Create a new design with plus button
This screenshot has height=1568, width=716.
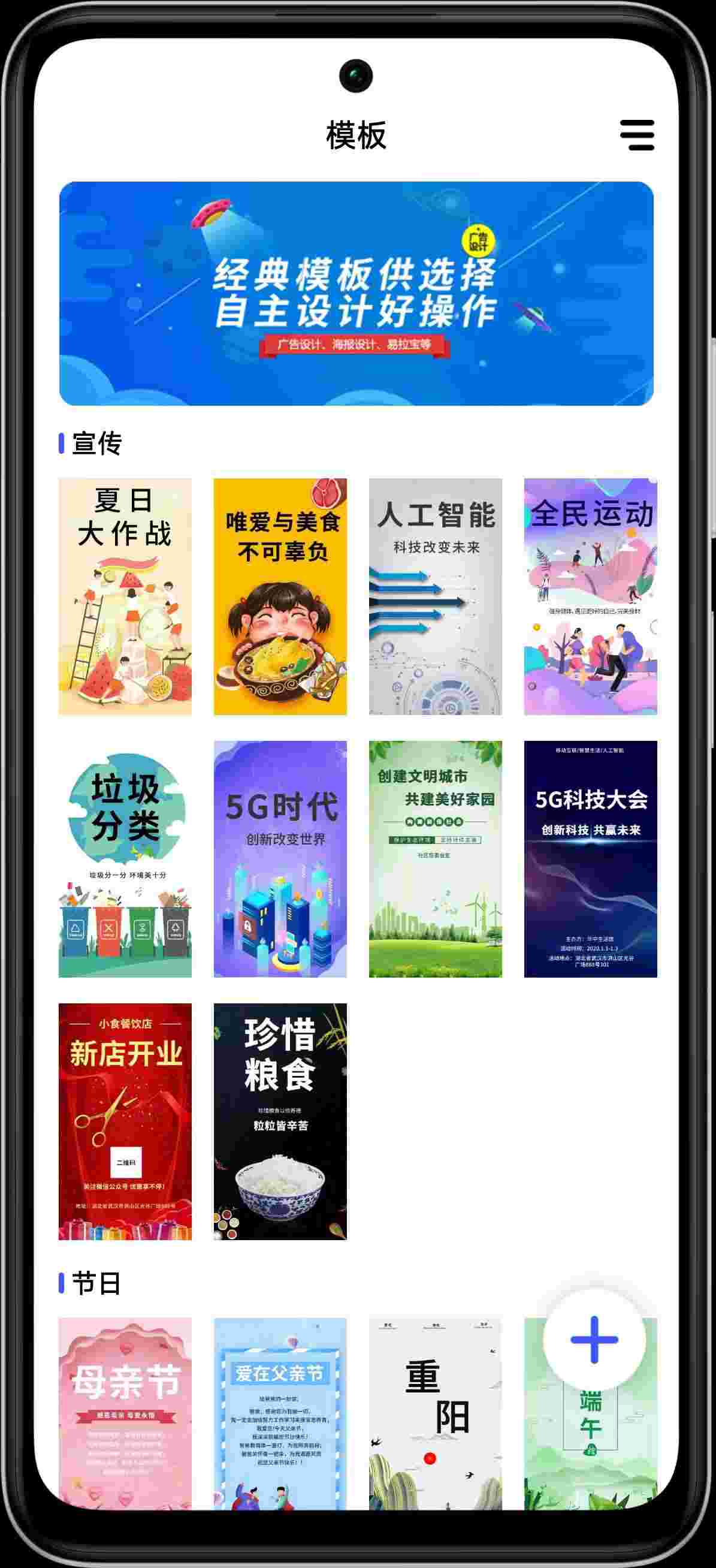pos(594,1340)
